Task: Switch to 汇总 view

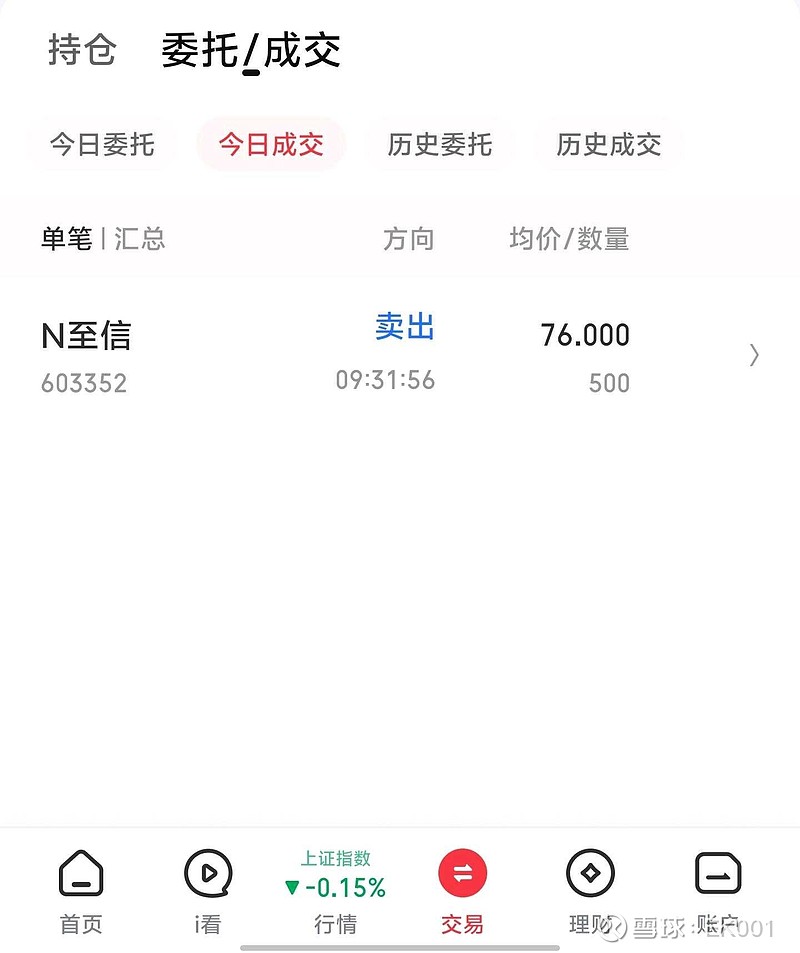Action: [x=140, y=239]
